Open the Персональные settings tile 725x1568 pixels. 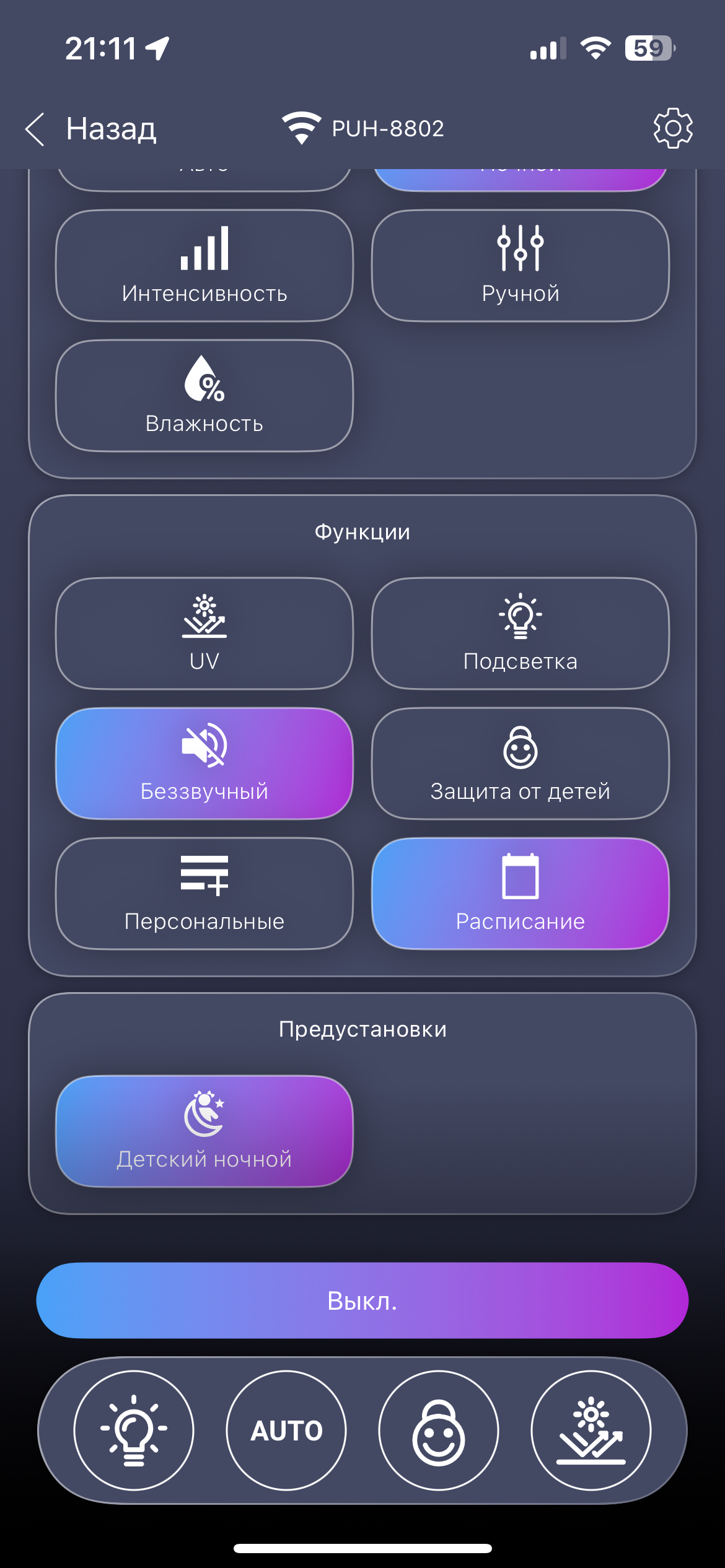[204, 894]
